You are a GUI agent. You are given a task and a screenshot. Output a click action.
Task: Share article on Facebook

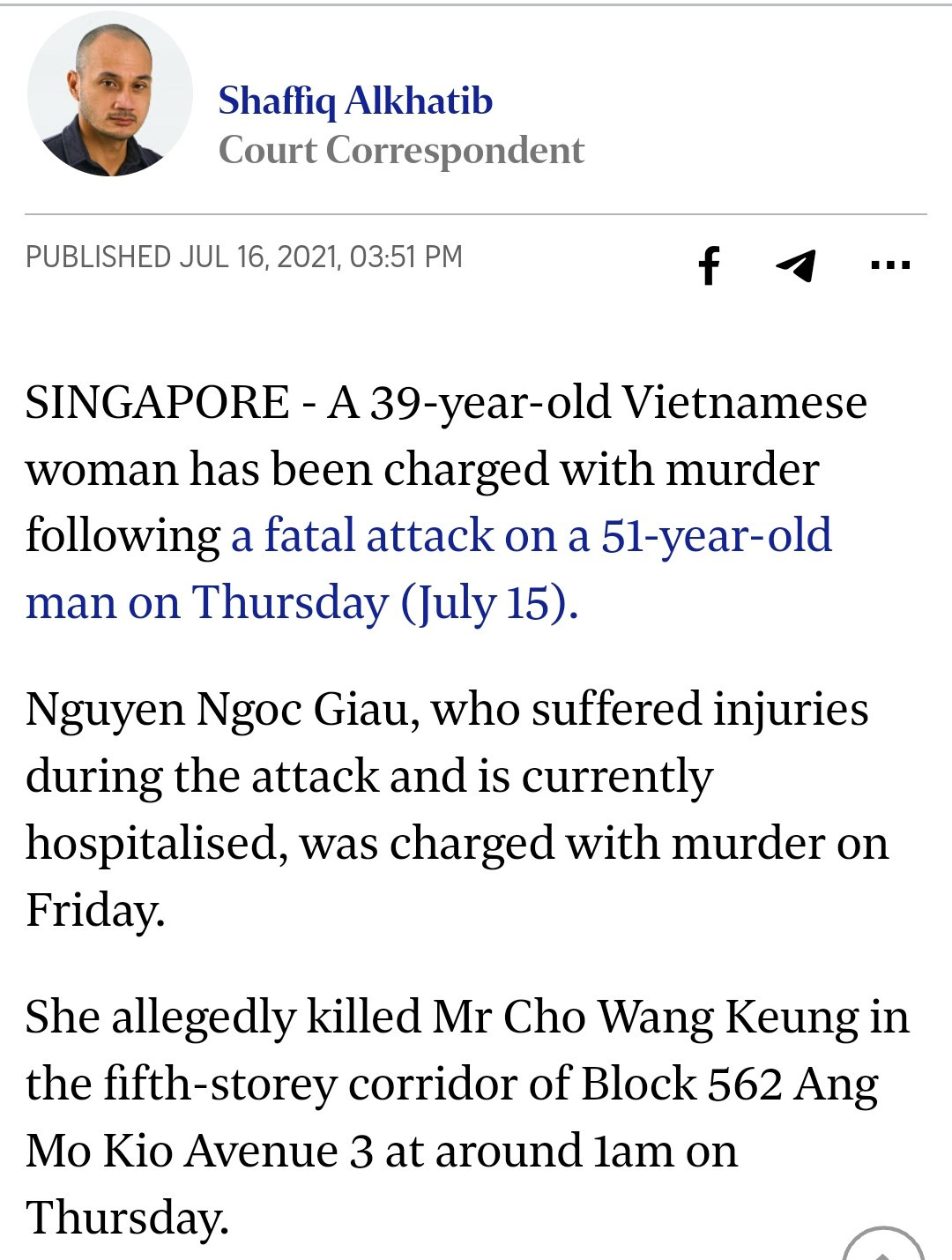709,265
